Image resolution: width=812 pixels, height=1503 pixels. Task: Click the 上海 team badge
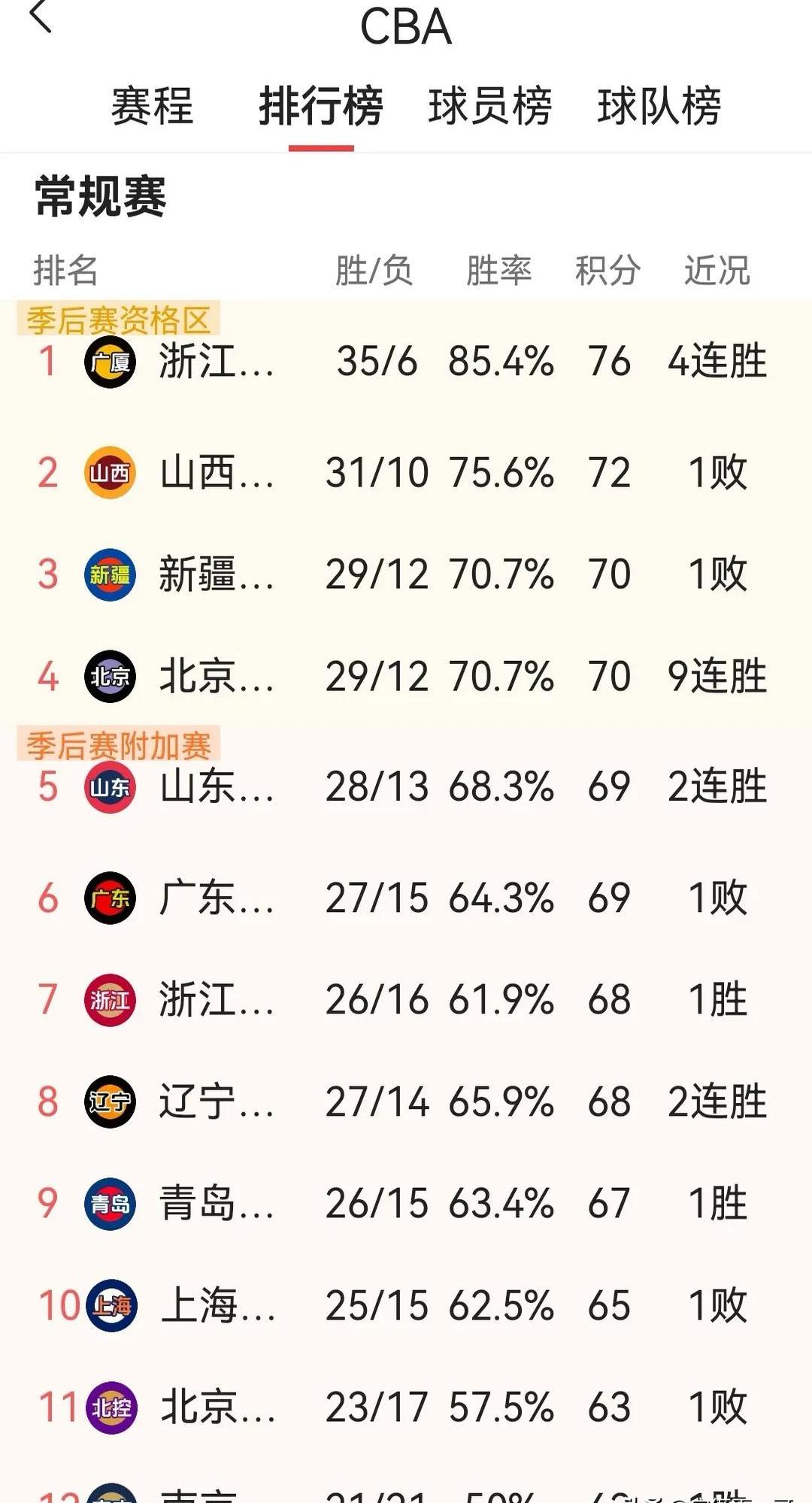110,1306
